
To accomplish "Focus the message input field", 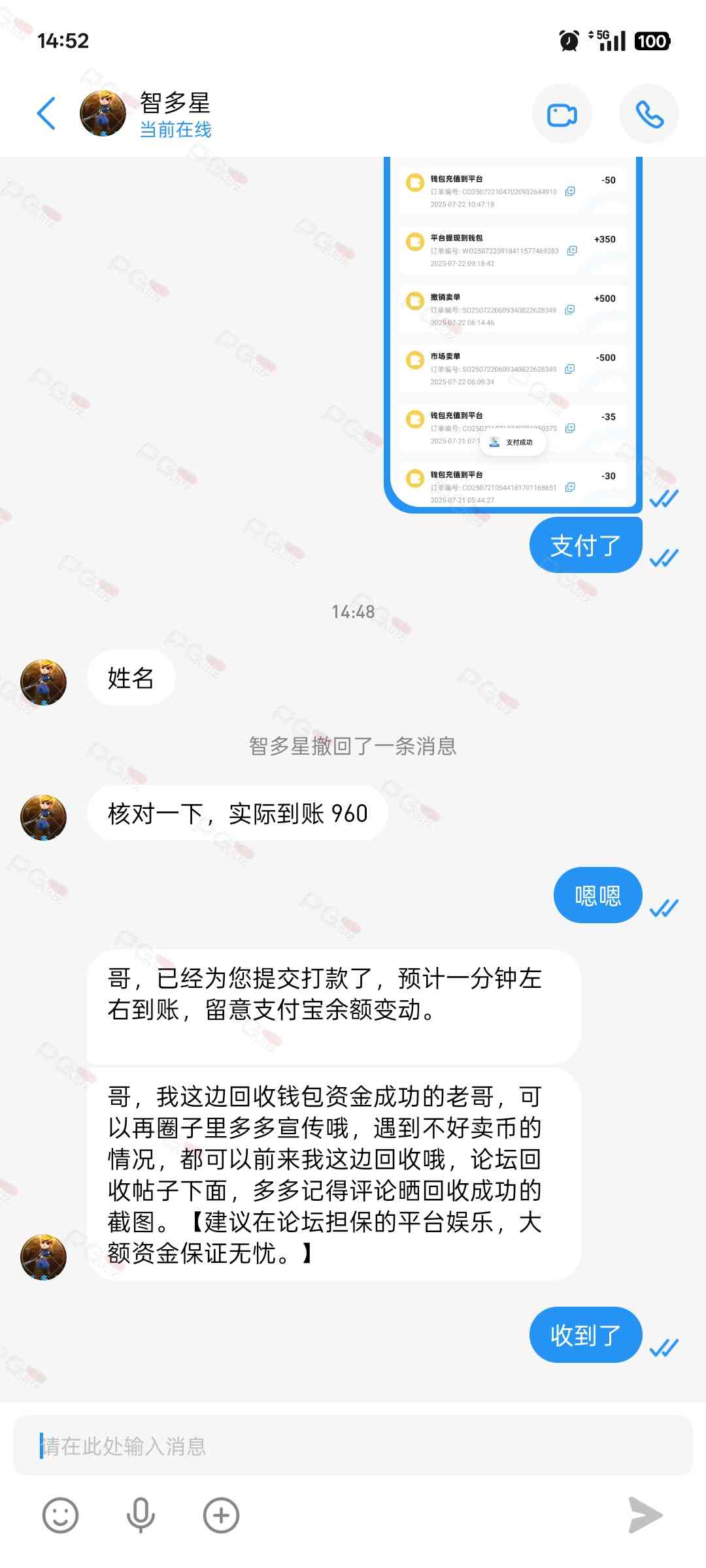I will click(x=353, y=1446).
